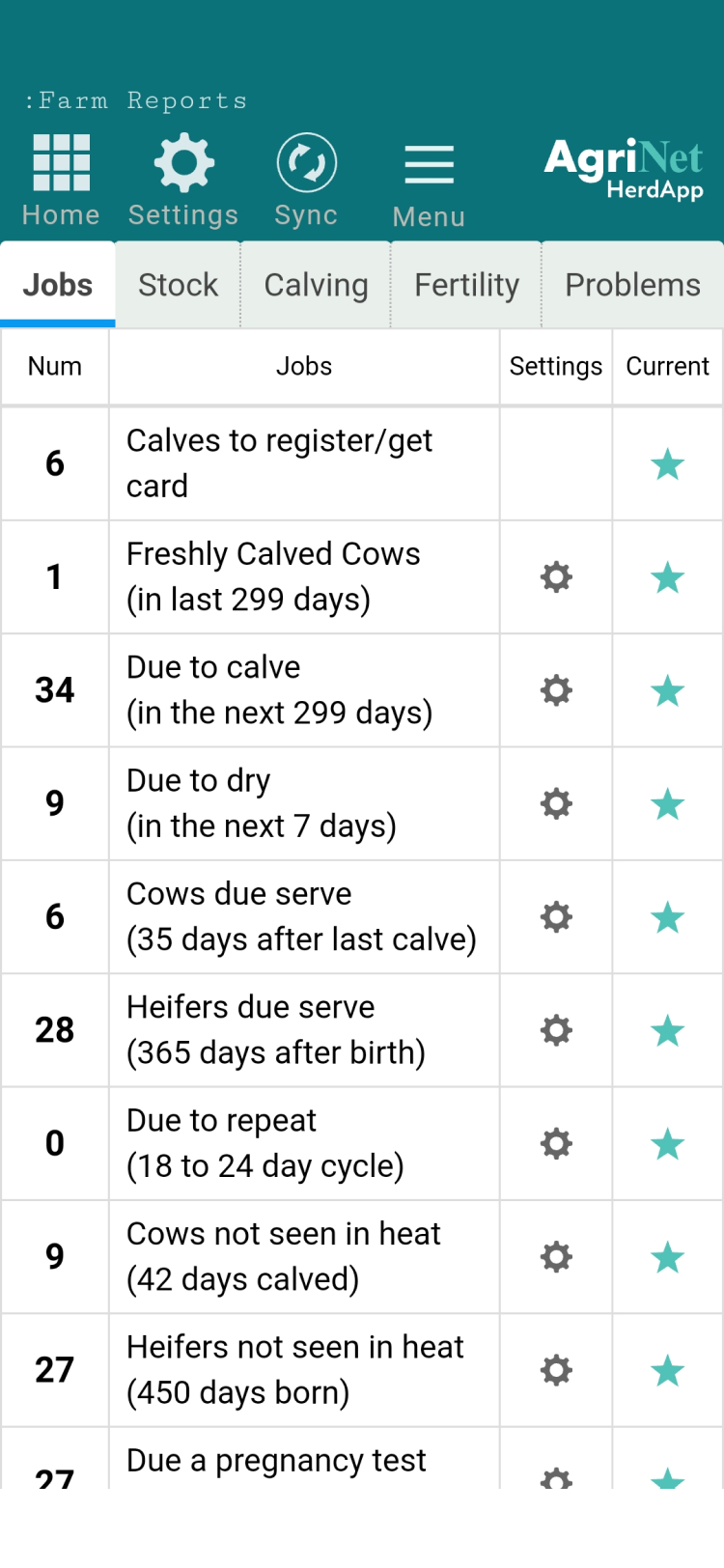Screen dimensions: 724x1568
Task: Switch to the Calving tab
Action: click(317, 286)
